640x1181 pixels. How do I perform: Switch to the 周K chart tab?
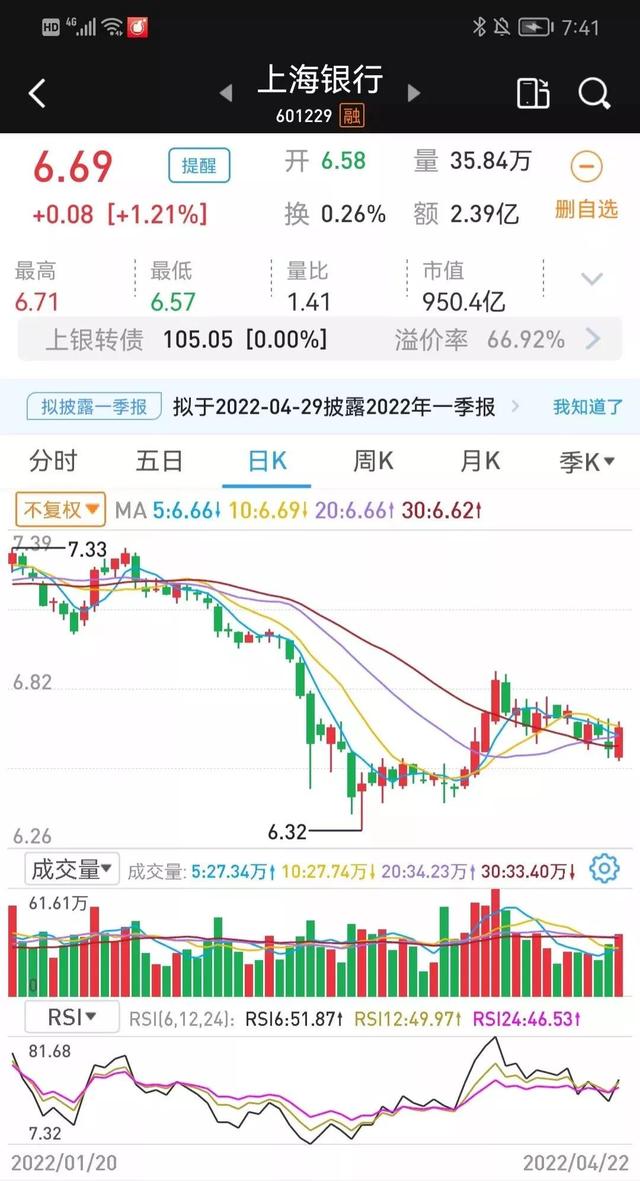[373, 461]
